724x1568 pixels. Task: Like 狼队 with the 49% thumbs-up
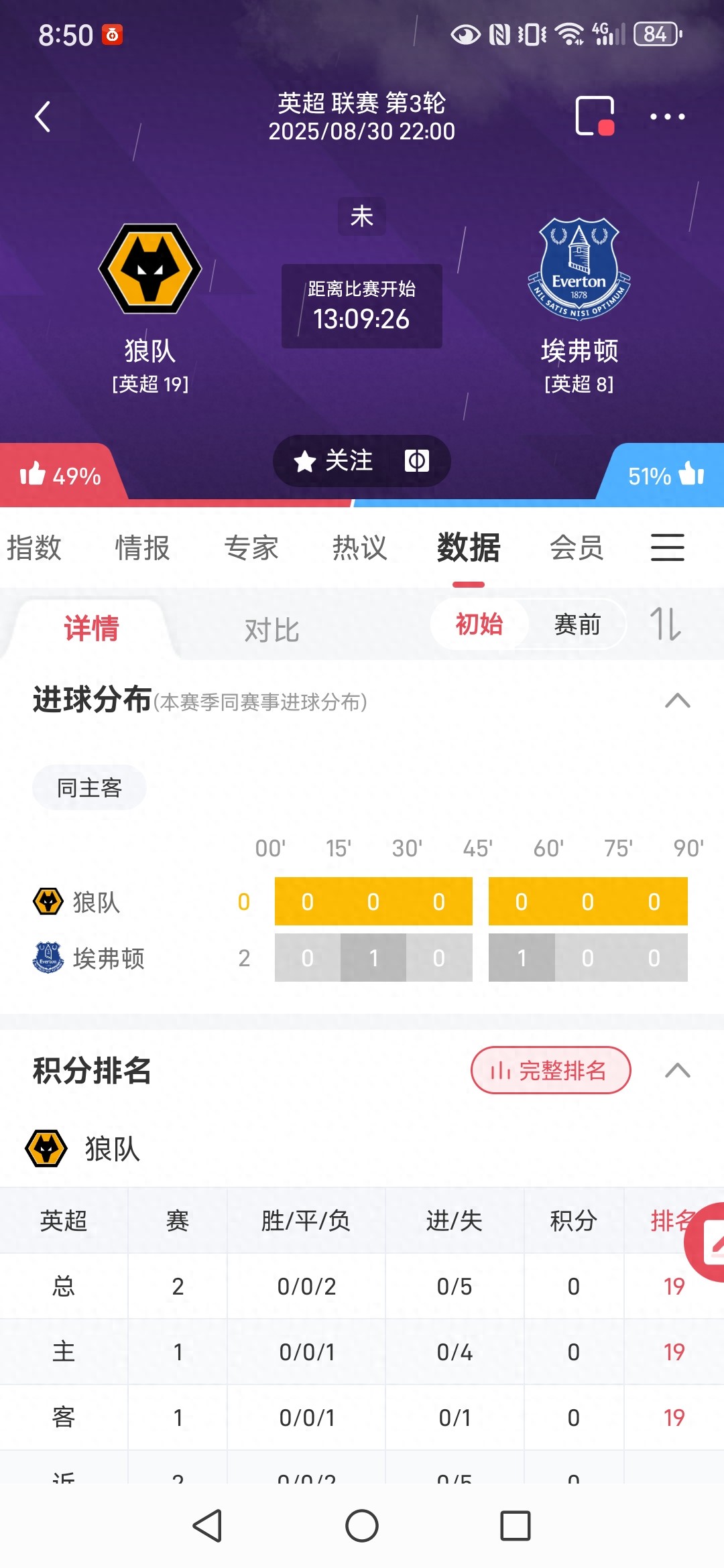tap(60, 475)
